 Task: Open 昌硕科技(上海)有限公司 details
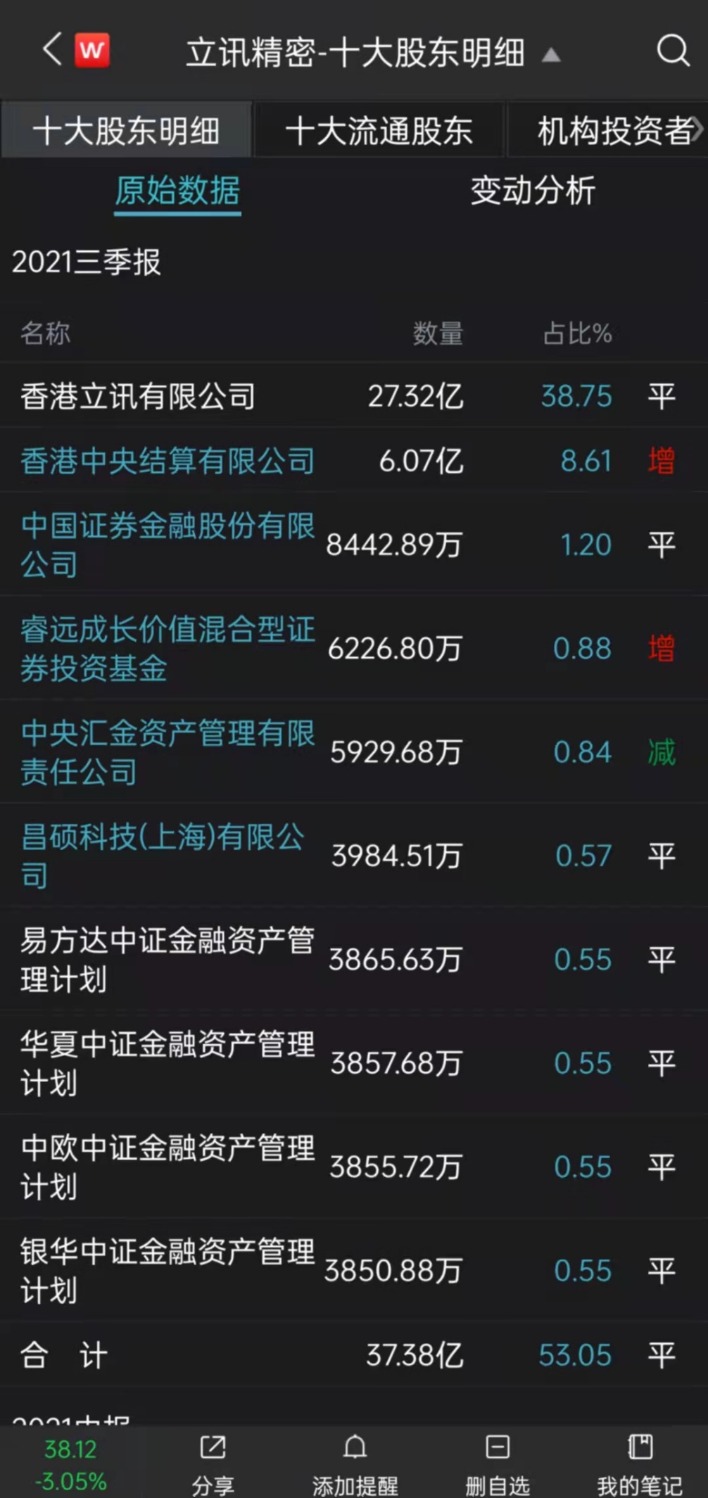[163, 856]
